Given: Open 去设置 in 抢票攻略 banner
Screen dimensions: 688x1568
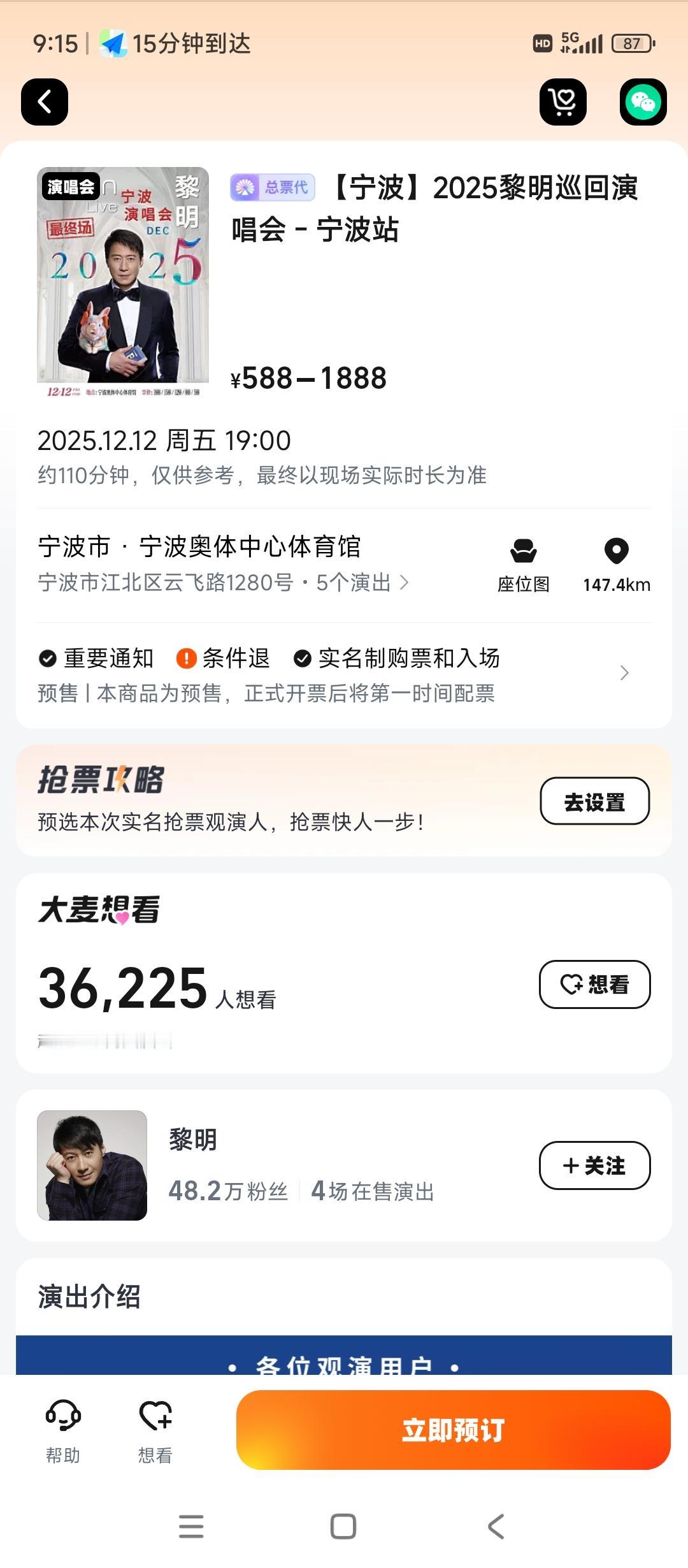Looking at the screenshot, I should 594,801.
